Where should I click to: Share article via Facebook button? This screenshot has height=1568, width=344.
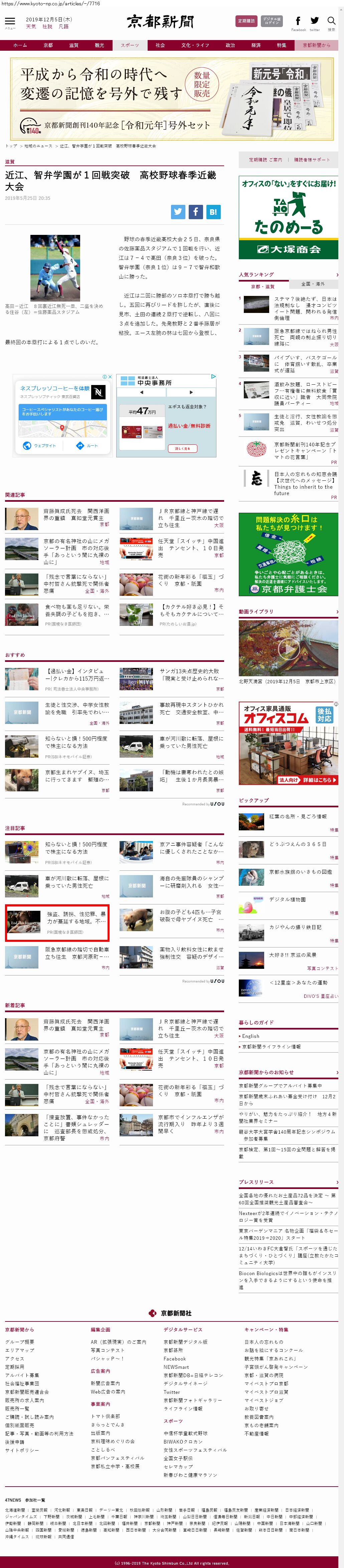tap(195, 212)
